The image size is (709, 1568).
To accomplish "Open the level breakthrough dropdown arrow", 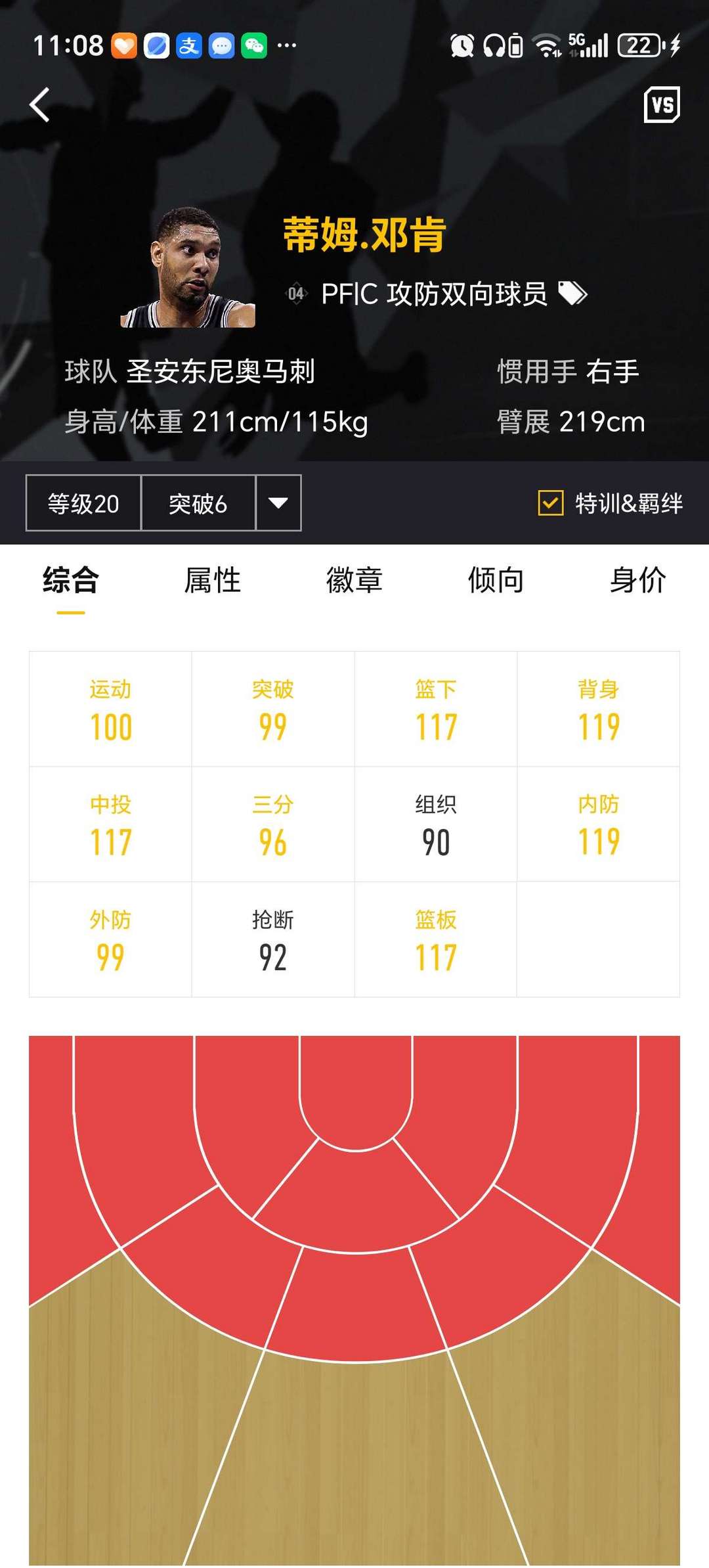I will (278, 502).
